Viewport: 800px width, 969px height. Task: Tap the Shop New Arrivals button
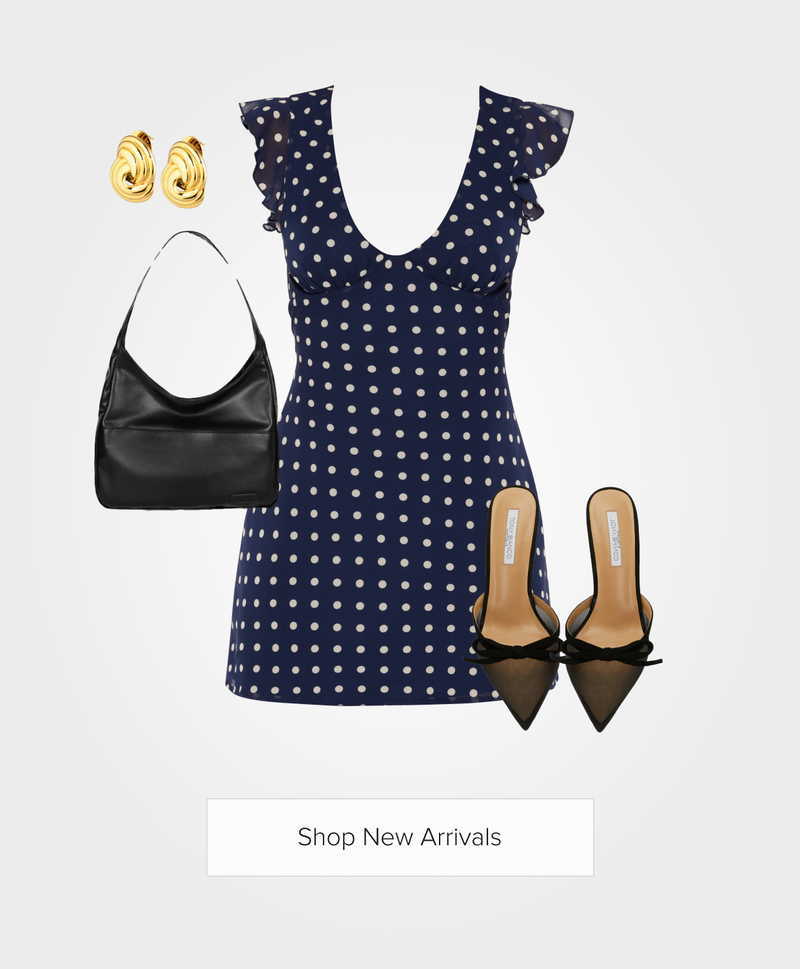pos(399,837)
